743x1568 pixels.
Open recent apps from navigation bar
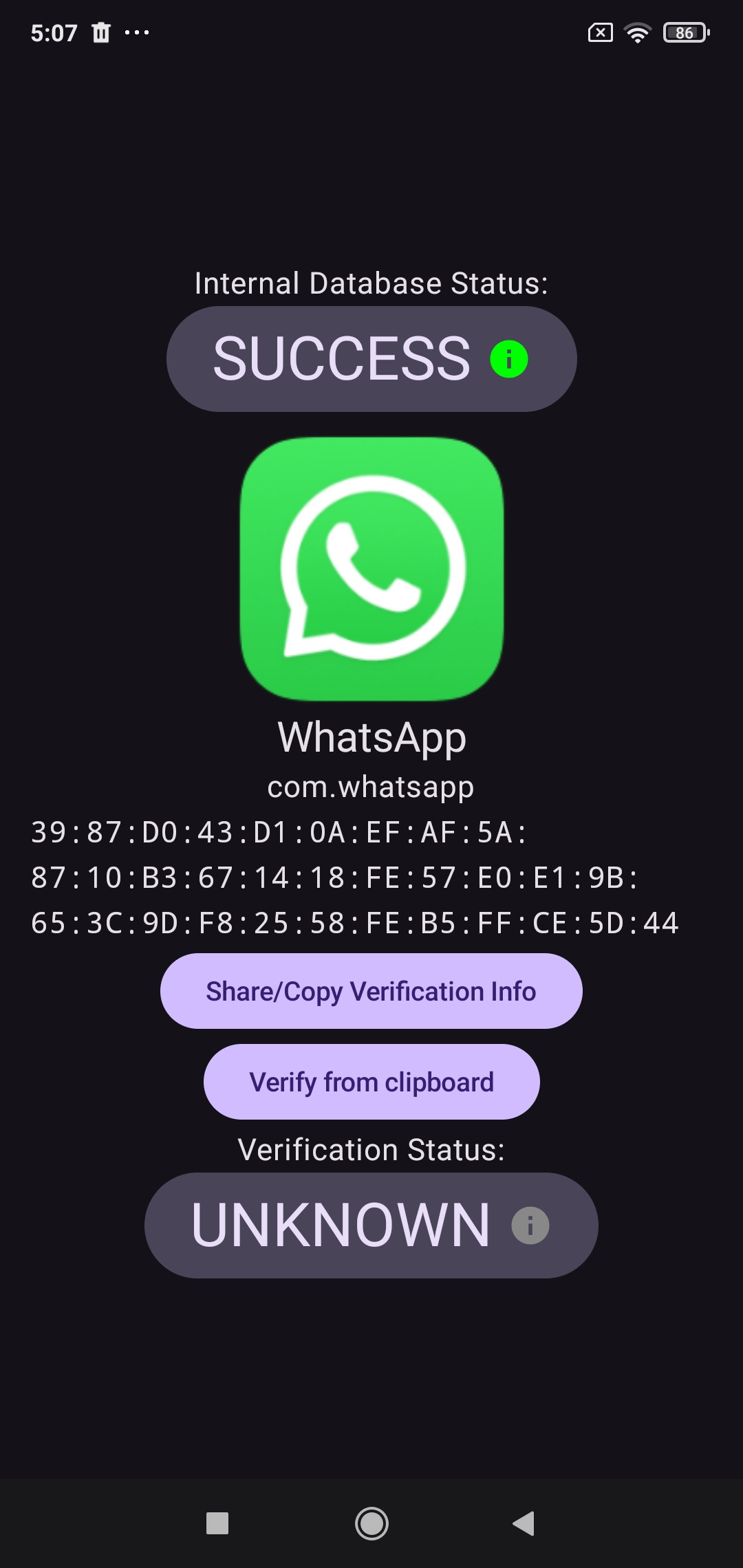click(x=217, y=1523)
